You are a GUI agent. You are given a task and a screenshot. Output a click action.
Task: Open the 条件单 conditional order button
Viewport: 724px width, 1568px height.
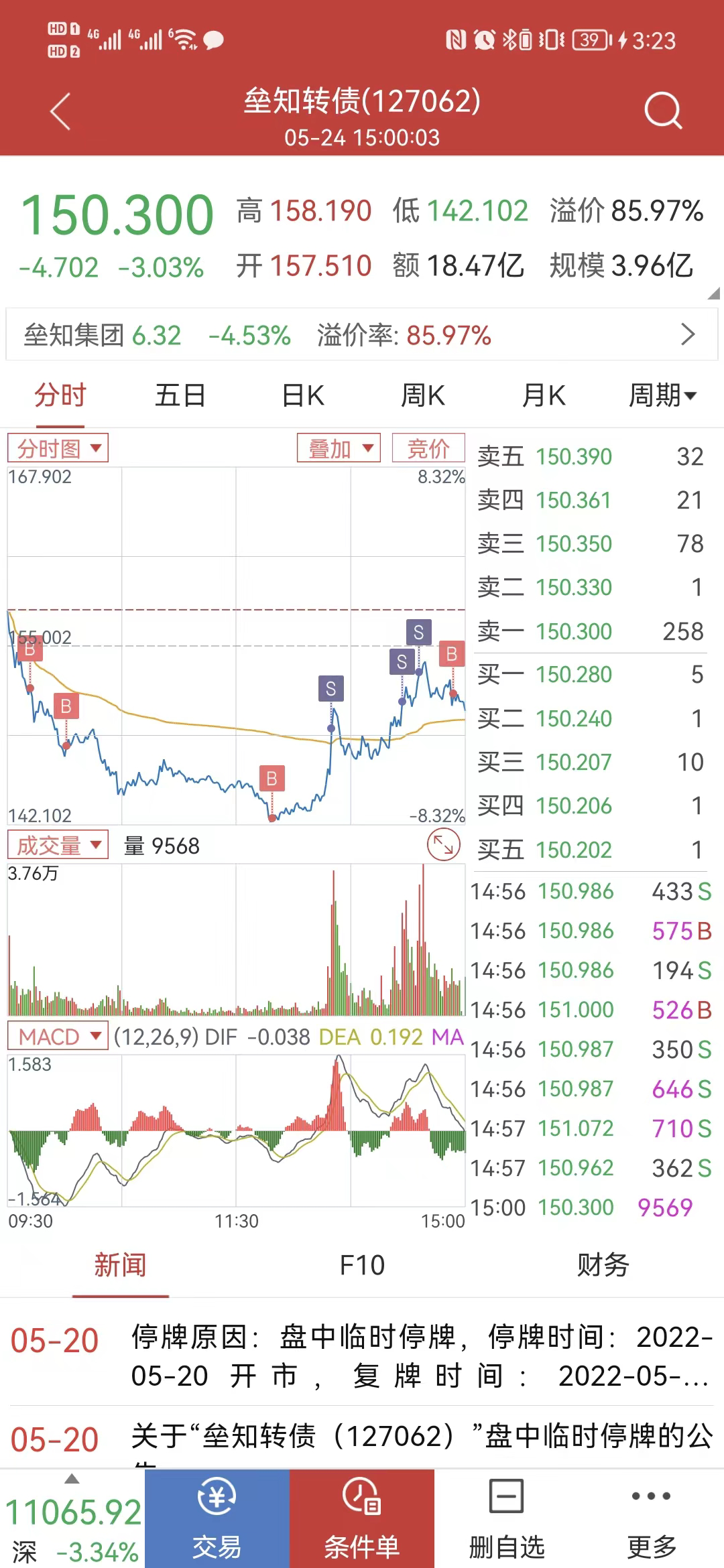coord(362,1520)
